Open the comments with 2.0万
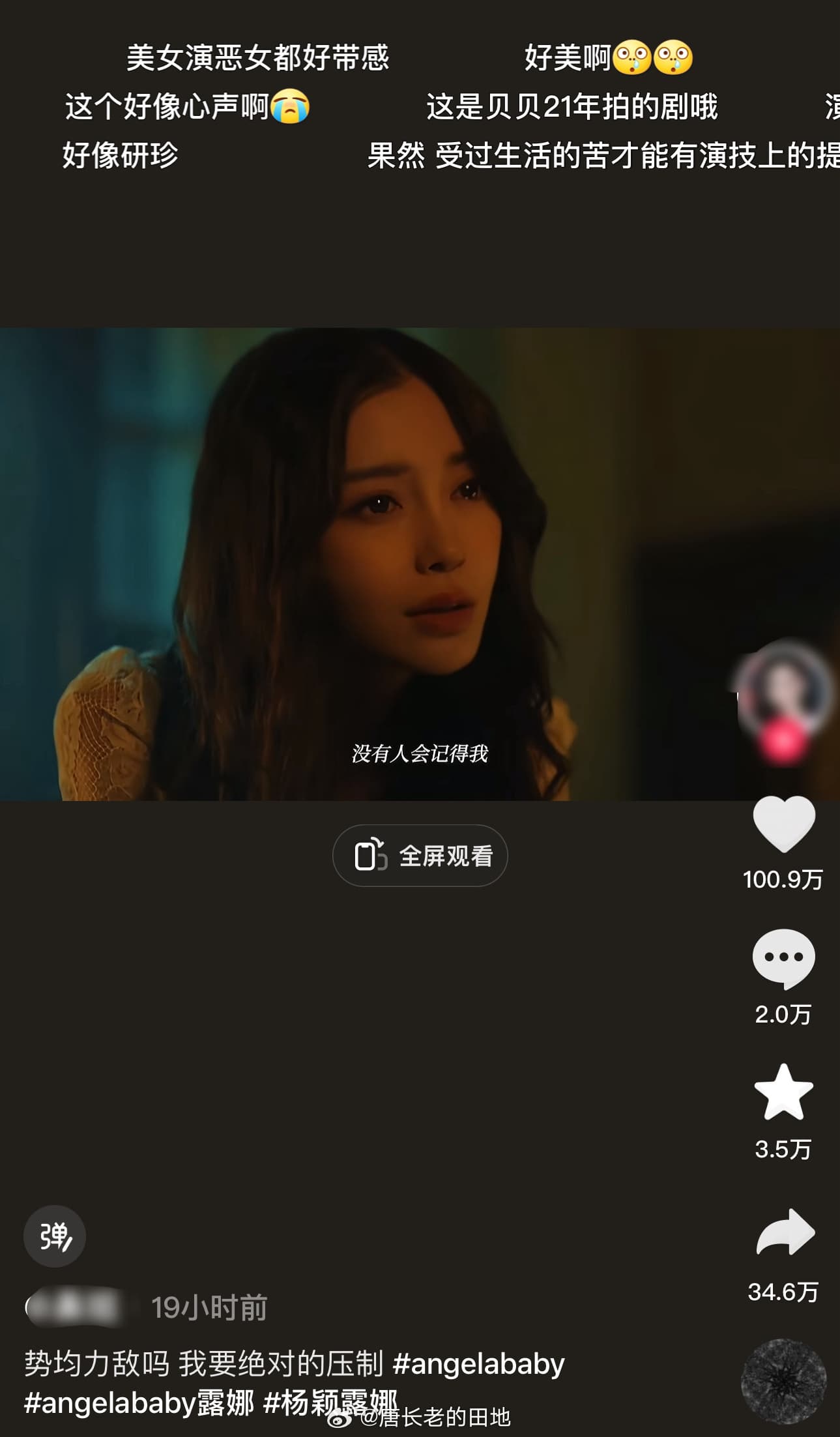 click(783, 958)
